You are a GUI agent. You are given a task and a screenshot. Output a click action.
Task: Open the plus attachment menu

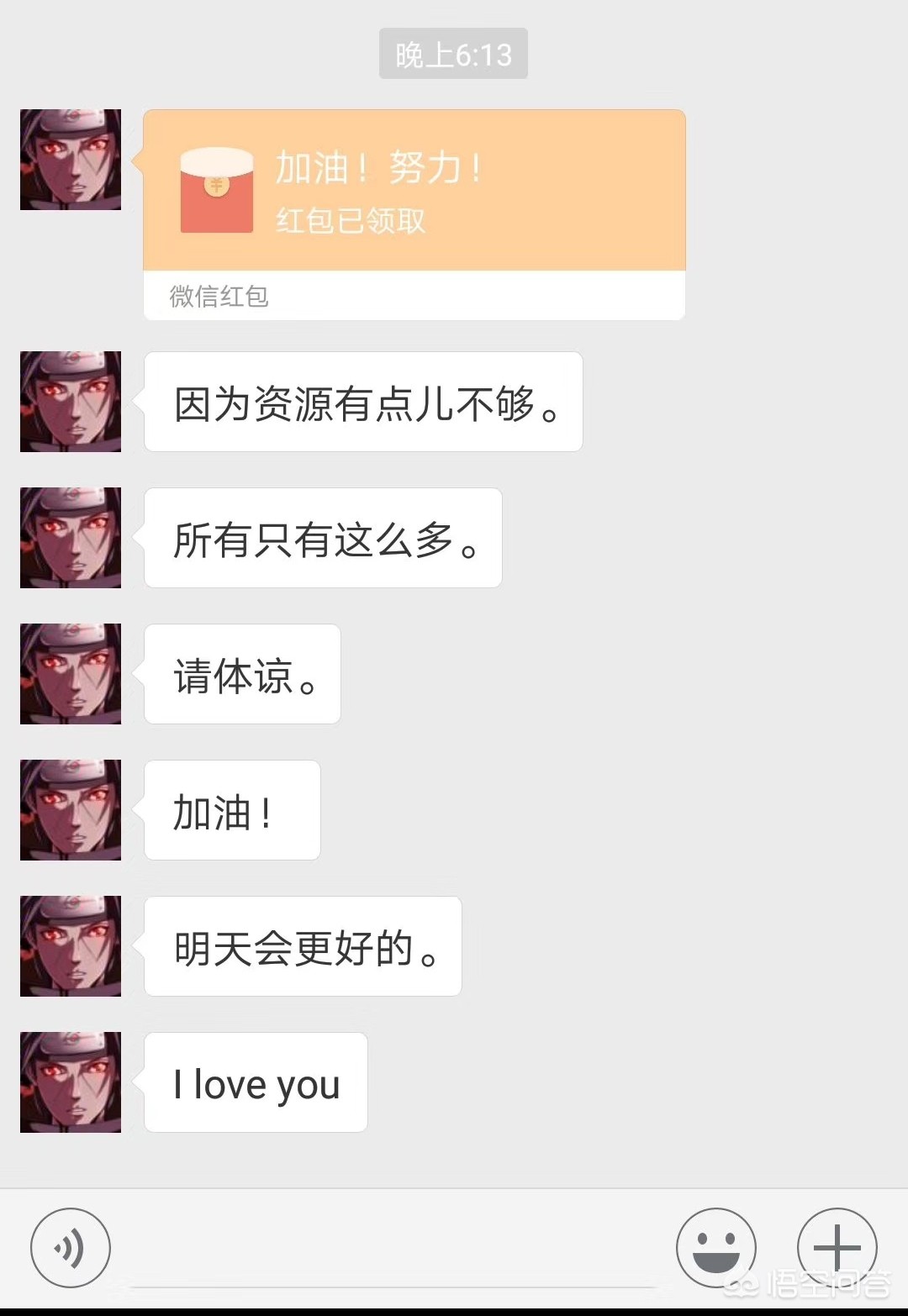(x=837, y=1248)
